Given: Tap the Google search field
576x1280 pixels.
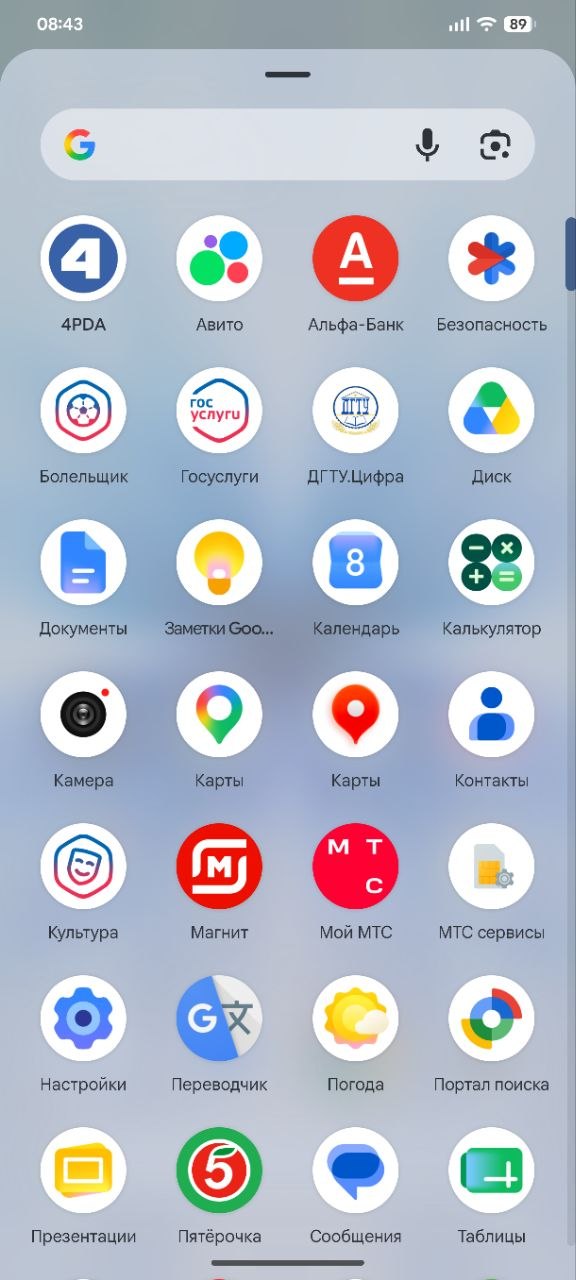Looking at the screenshot, I should click(x=287, y=145).
